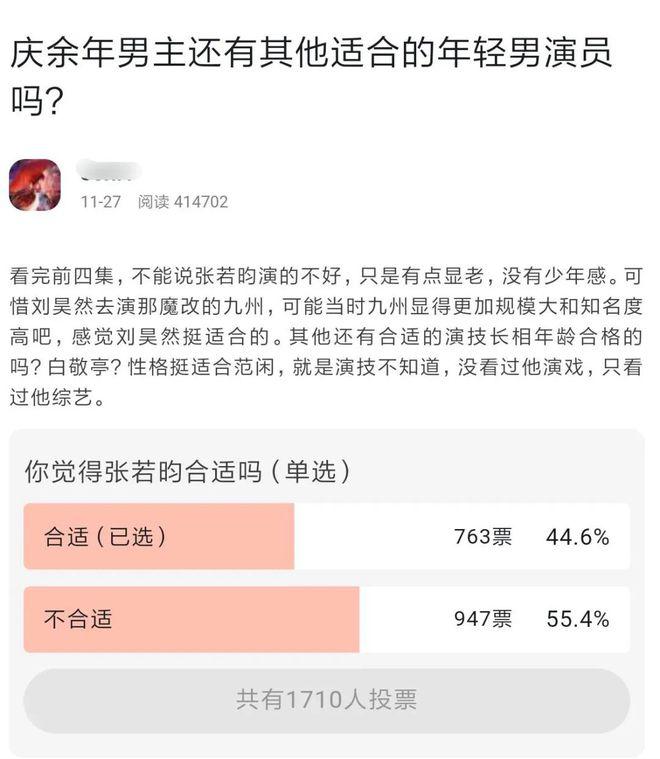Open the post author's avatar
Image resolution: width=660 pixels, height=759 pixels.
tap(35, 185)
